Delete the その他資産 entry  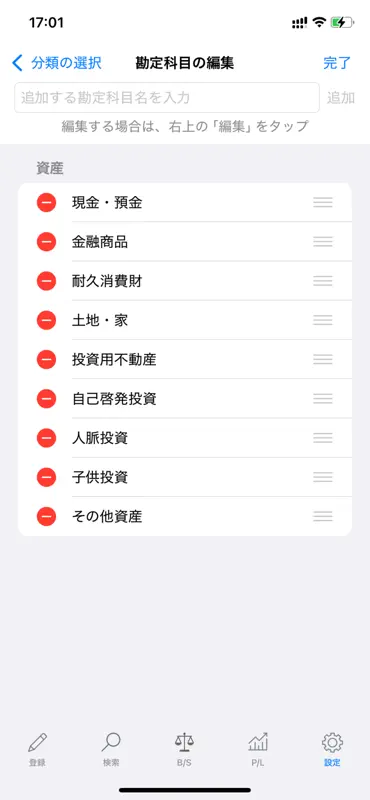[x=46, y=517]
